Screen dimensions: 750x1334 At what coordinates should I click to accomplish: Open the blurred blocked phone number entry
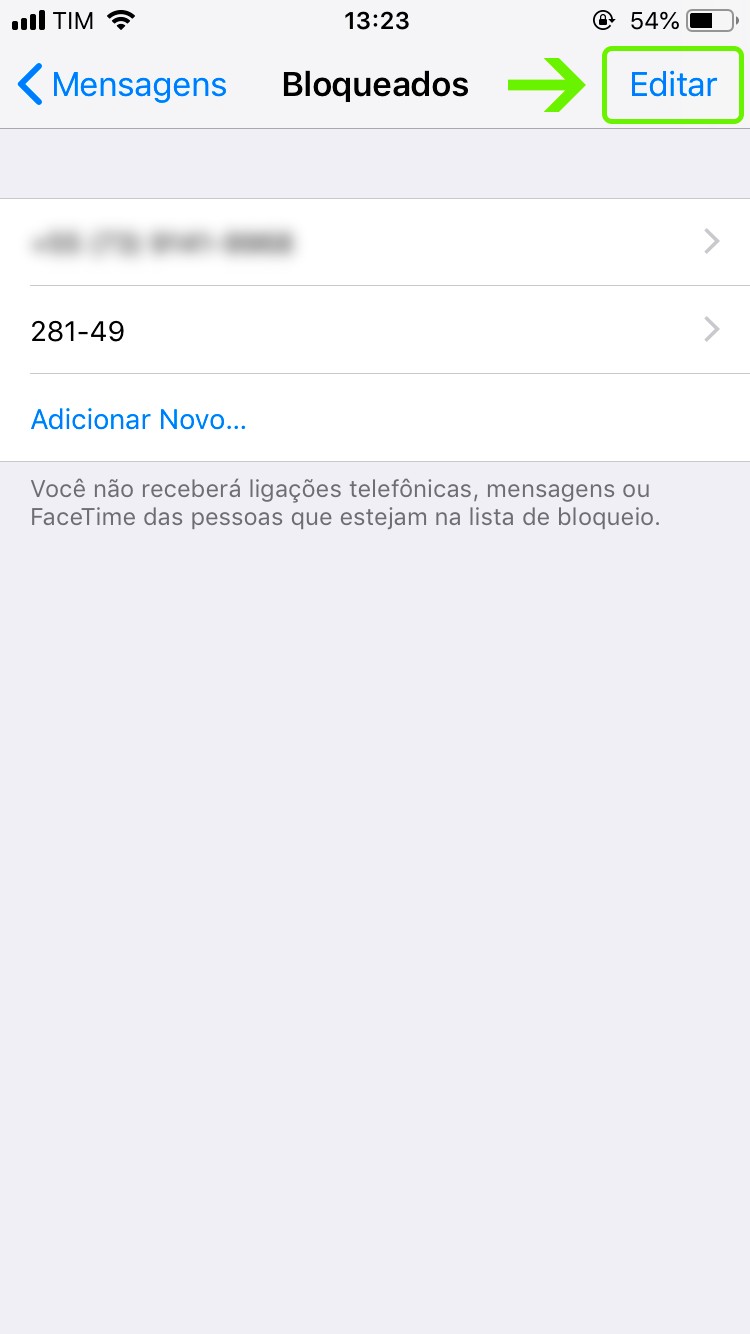tap(375, 242)
